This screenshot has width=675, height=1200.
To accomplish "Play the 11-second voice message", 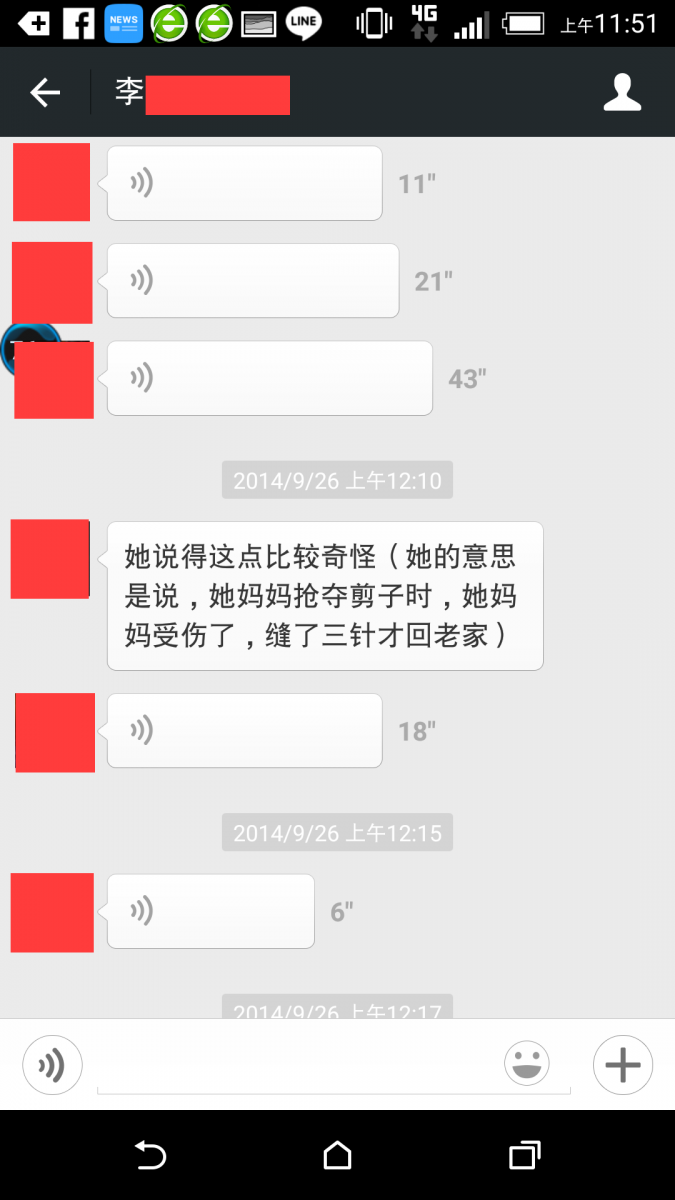I will pos(244,183).
